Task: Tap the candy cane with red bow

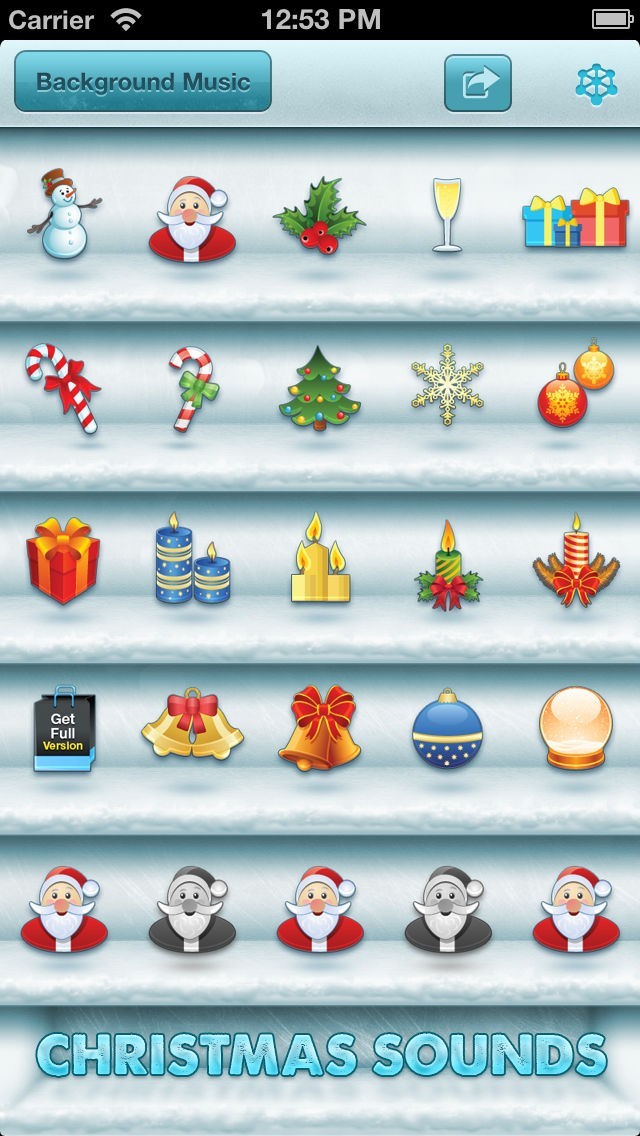Action: click(x=63, y=387)
